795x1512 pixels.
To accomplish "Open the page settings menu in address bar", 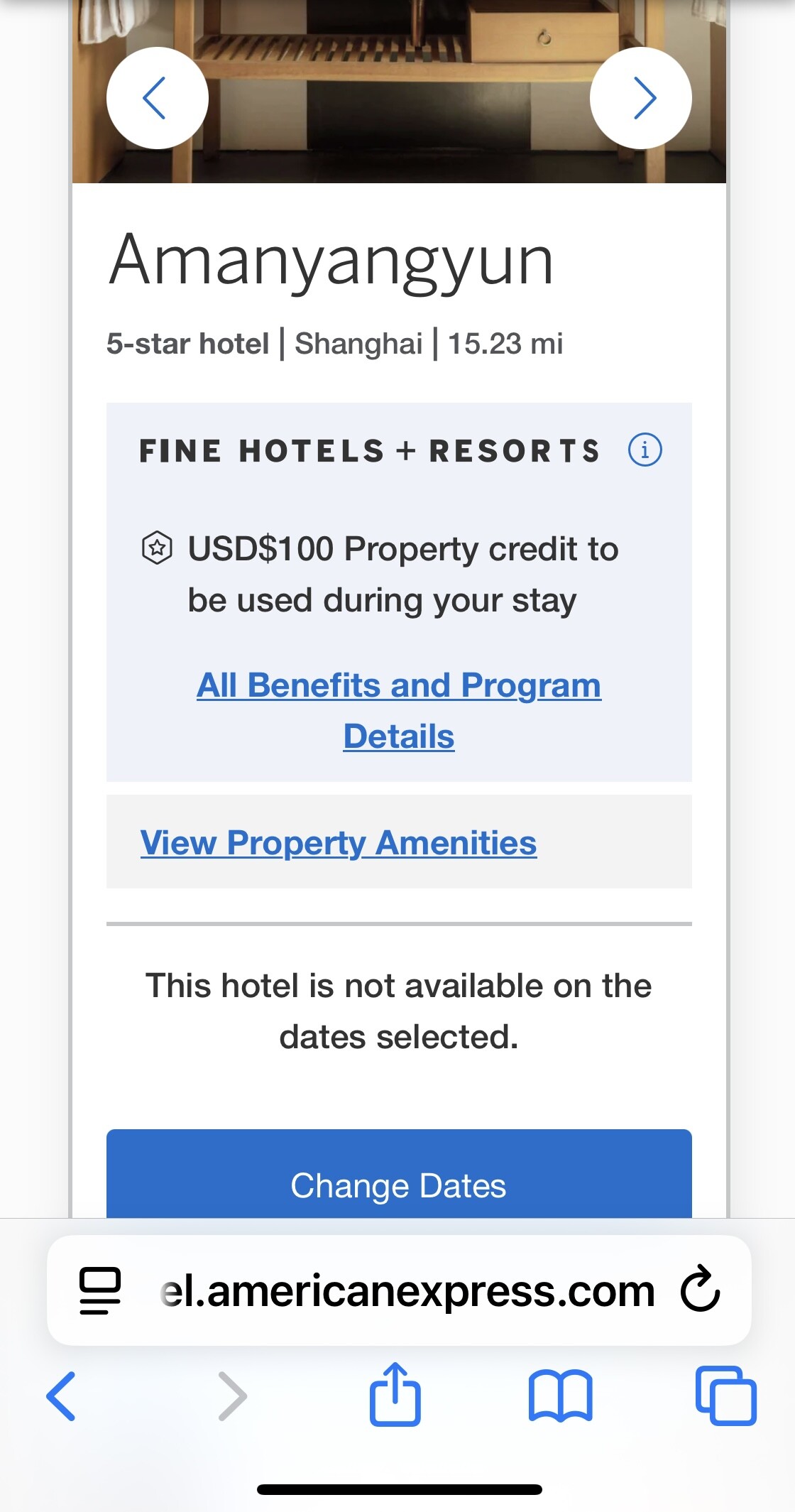I will (x=100, y=1290).
